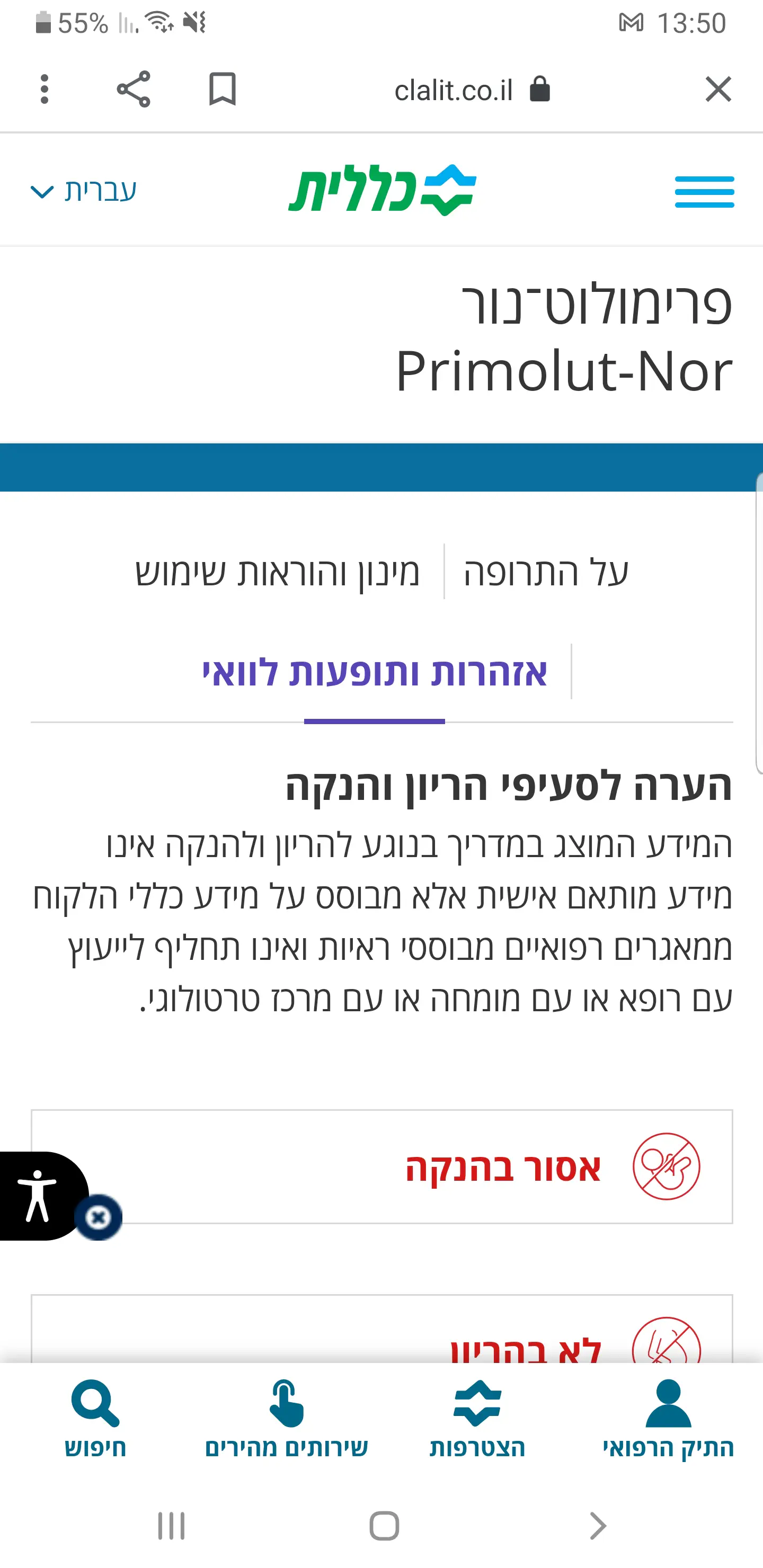Select the אזהרות ותופעות לוואי tab
This screenshot has width=763, height=1568.
(x=375, y=673)
